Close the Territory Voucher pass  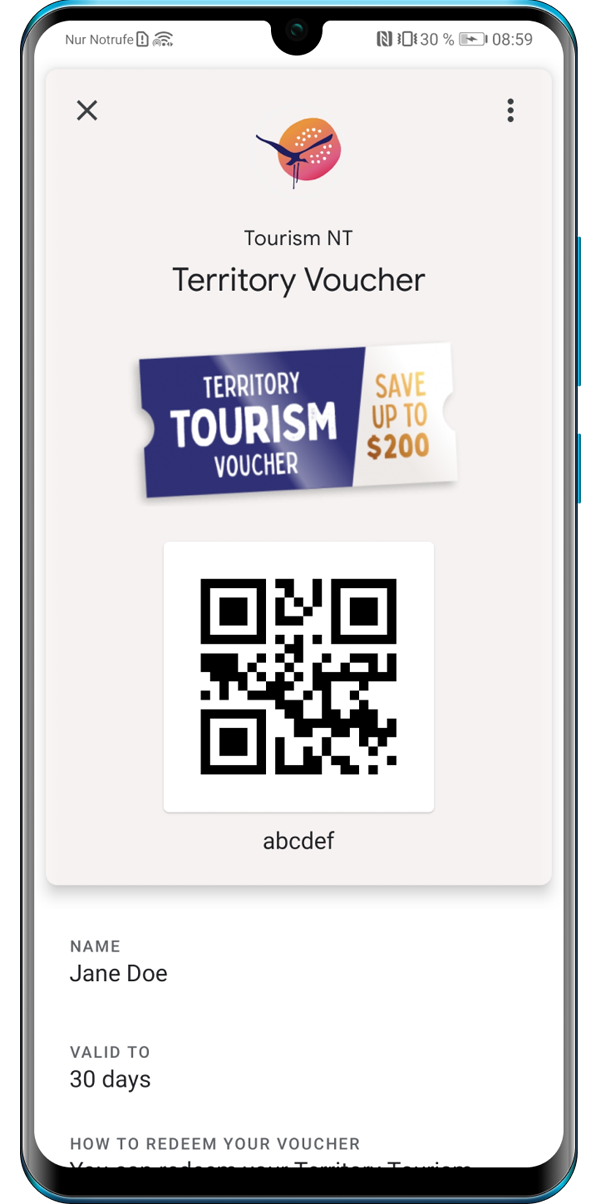87,110
